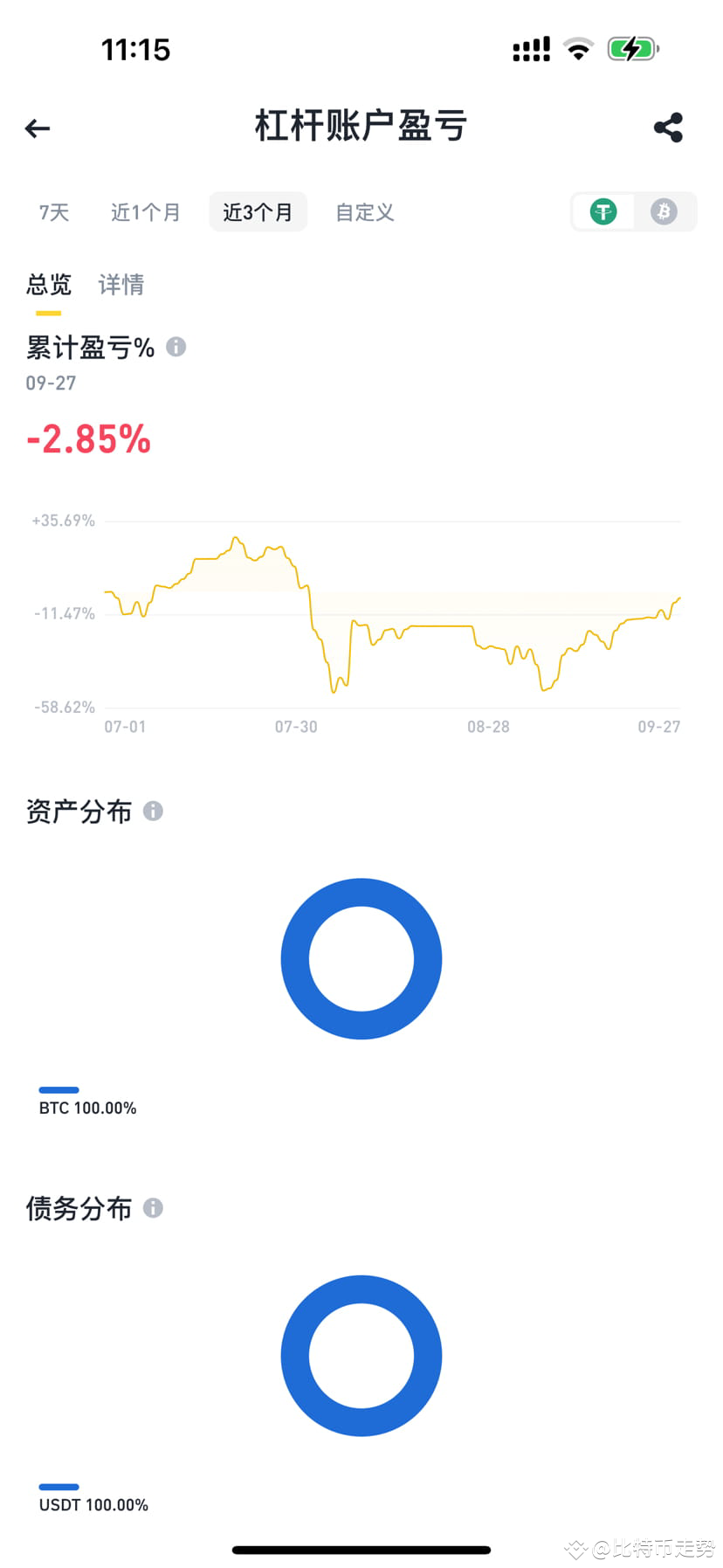Select the BTC (Bitcoin) currency icon

click(x=664, y=211)
